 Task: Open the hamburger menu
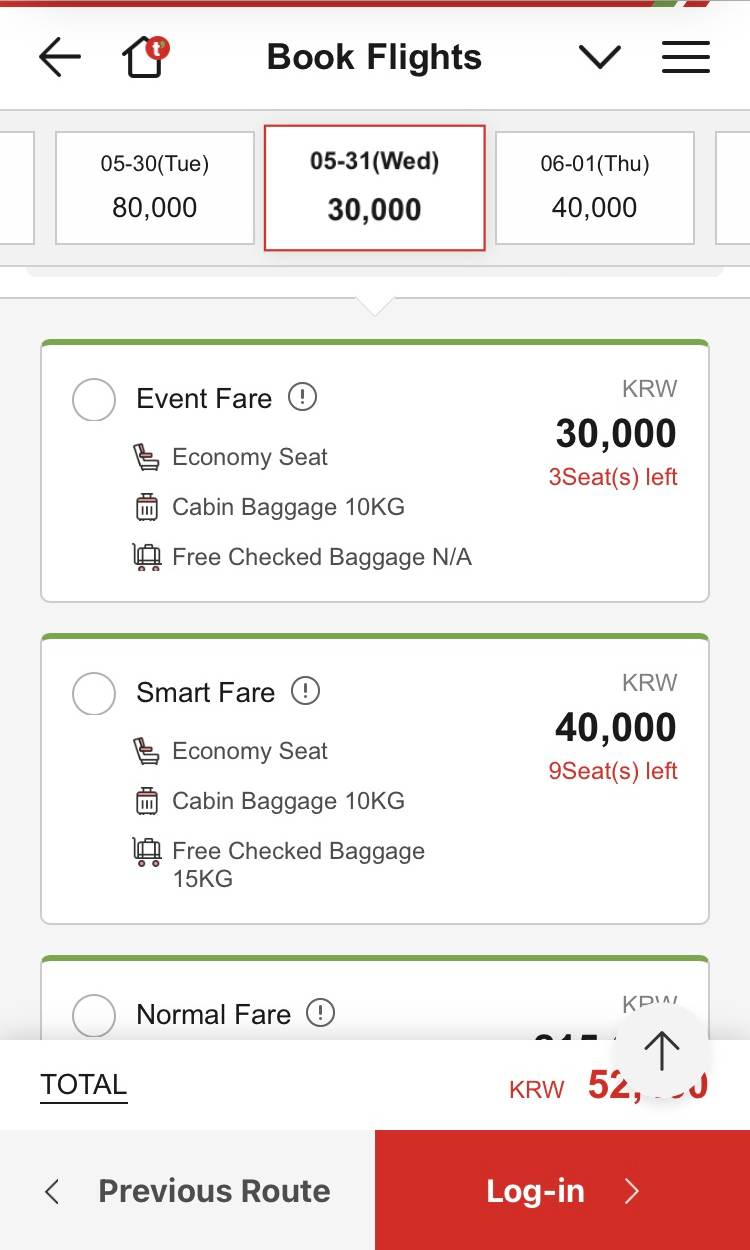tap(686, 57)
